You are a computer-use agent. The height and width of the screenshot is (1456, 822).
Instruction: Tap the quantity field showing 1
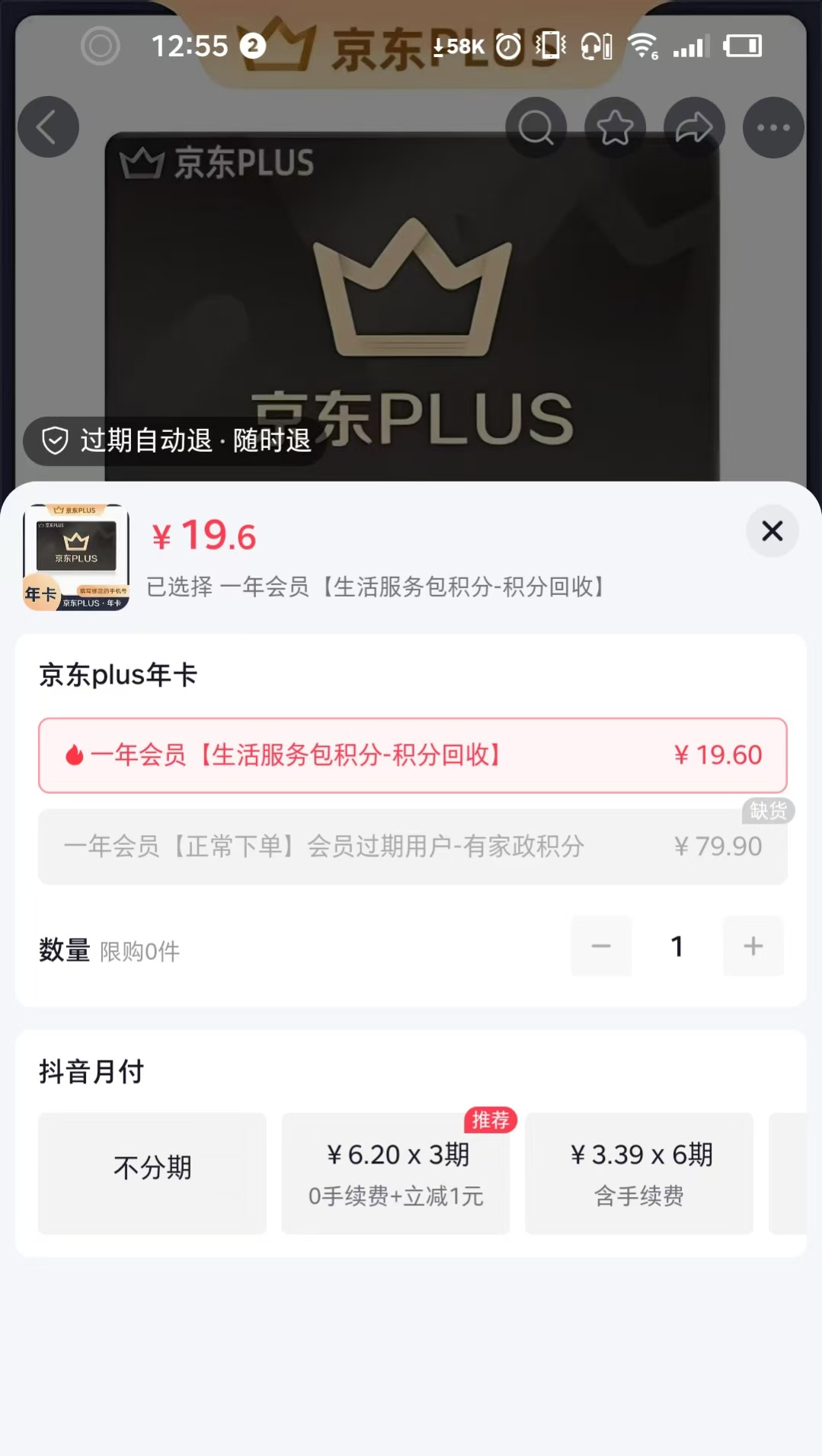677,946
